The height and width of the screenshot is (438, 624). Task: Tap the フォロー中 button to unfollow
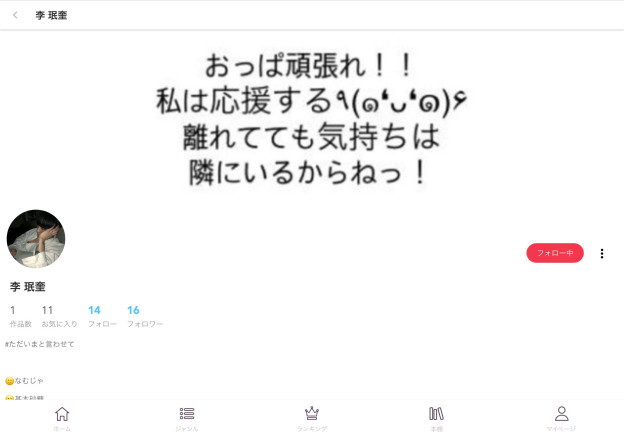coord(554,253)
